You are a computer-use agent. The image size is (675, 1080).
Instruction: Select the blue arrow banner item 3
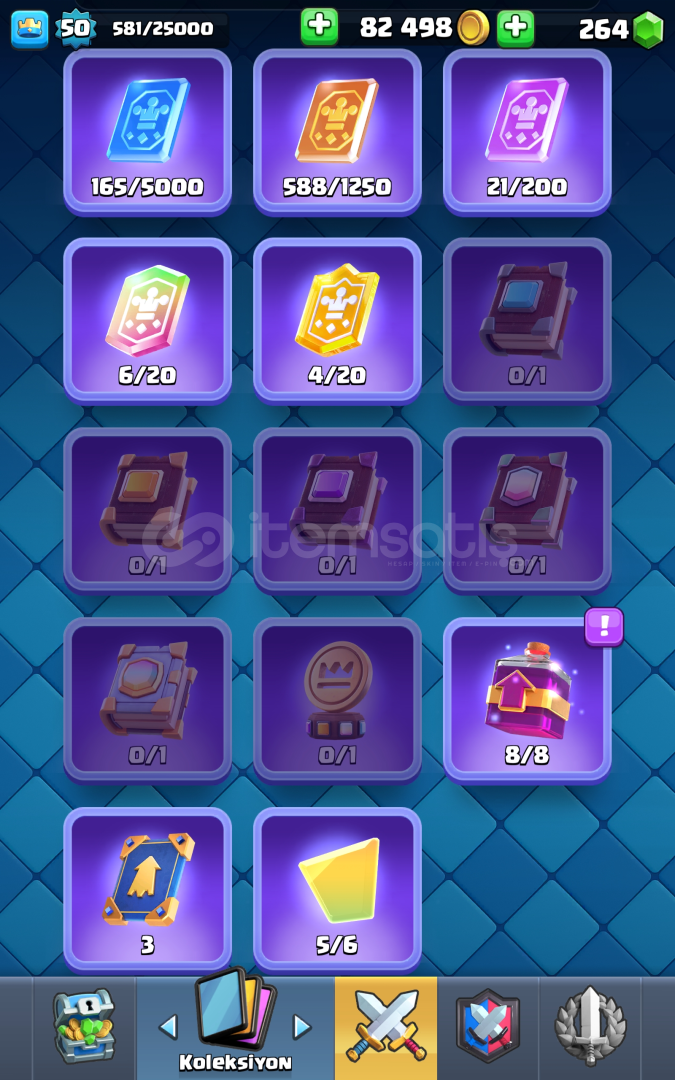147,890
